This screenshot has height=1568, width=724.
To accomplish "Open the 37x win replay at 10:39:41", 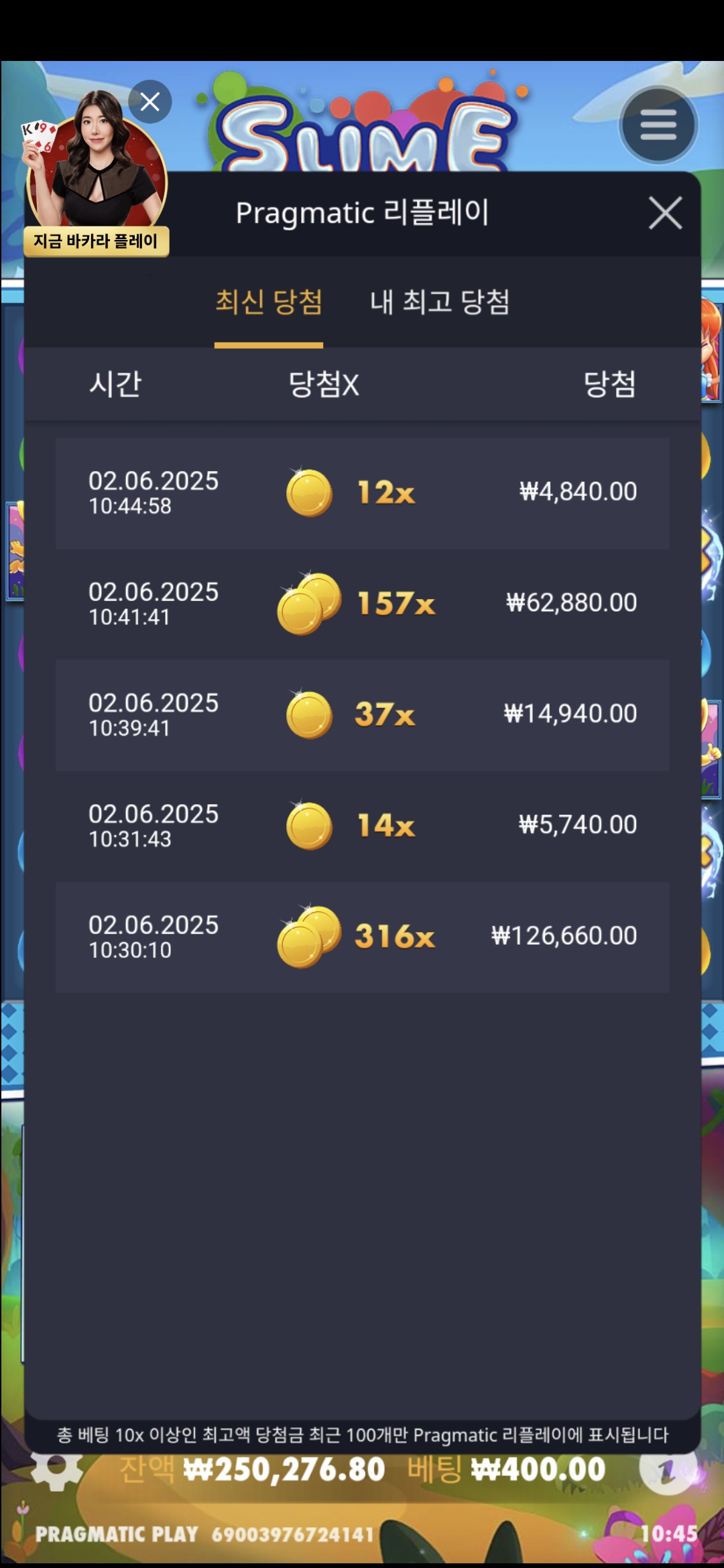I will [x=362, y=715].
